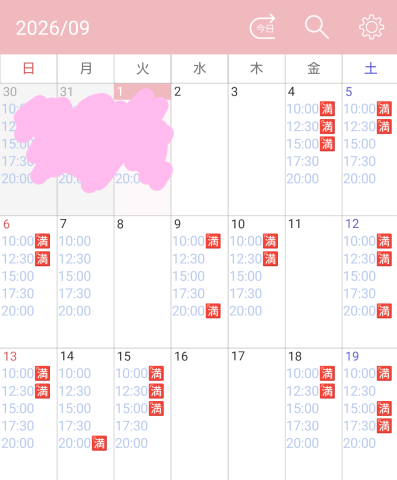The width and height of the screenshot is (397, 480).
Task: Select the empty day 11
Action: click(x=314, y=282)
